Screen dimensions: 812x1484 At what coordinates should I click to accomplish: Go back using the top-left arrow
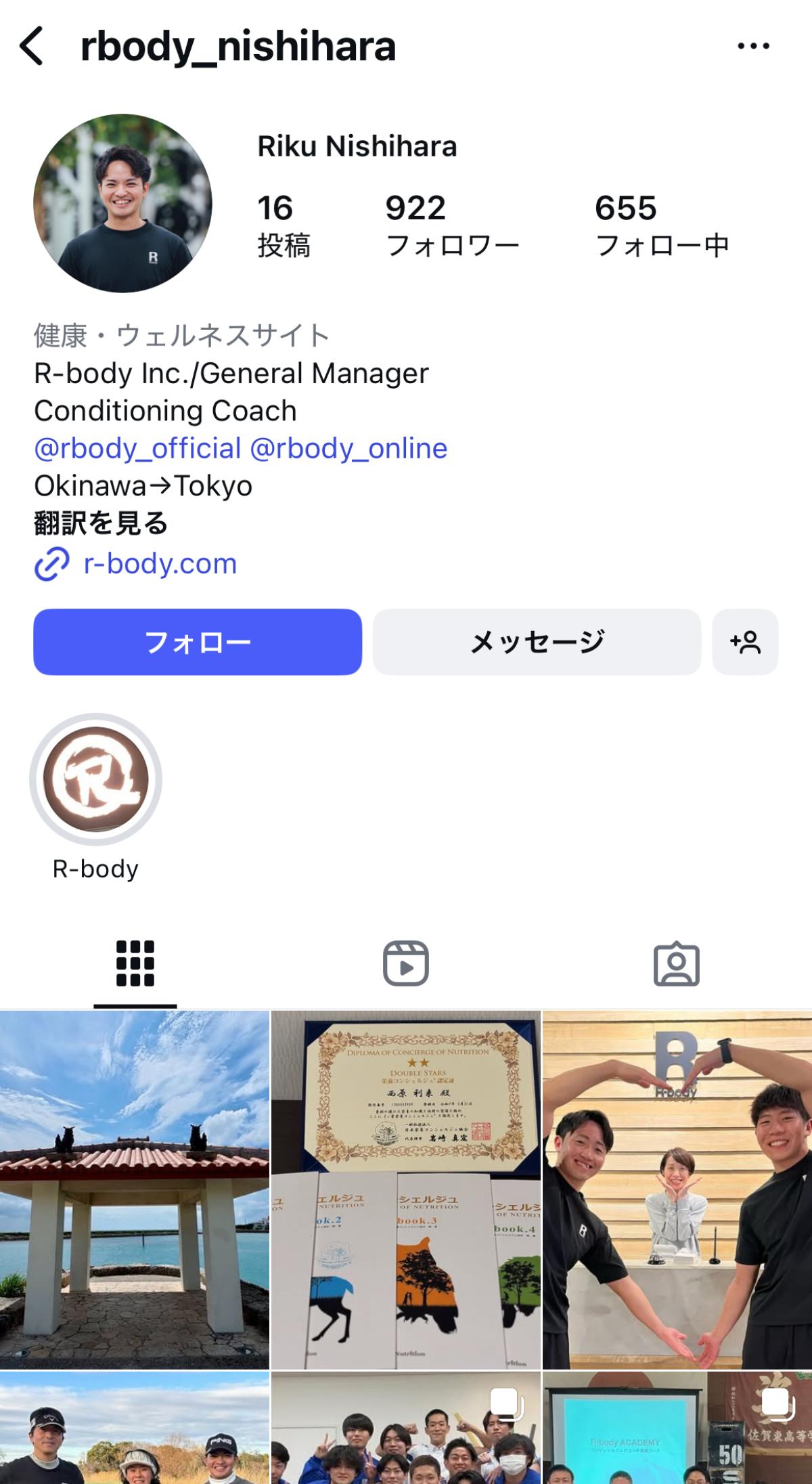click(x=32, y=46)
